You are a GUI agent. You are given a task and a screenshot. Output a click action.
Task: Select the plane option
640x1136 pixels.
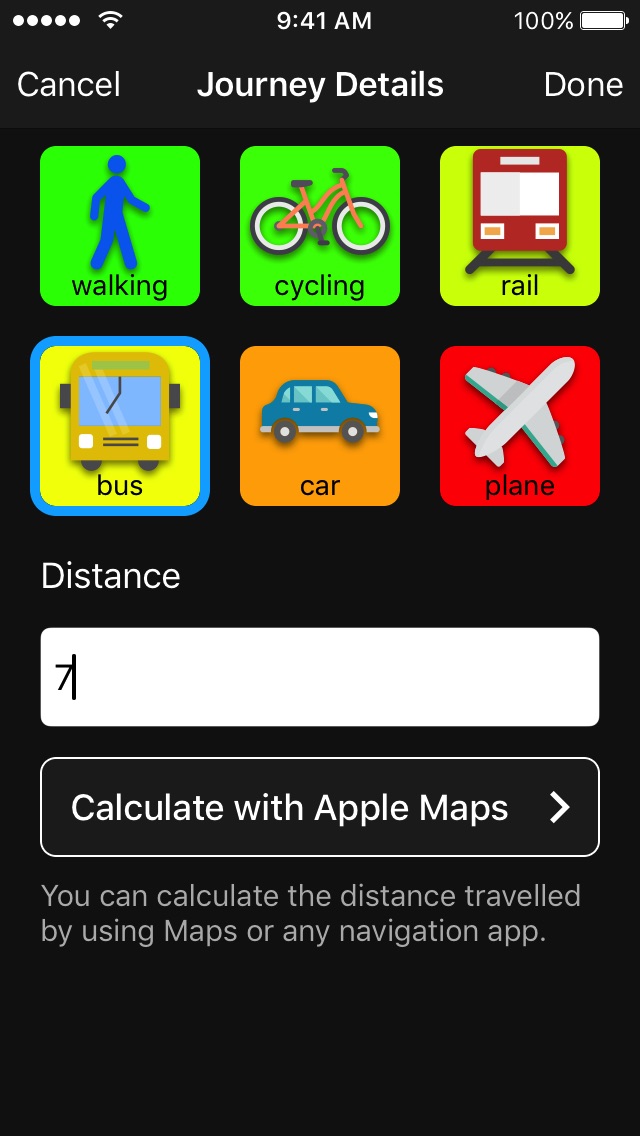coord(520,426)
